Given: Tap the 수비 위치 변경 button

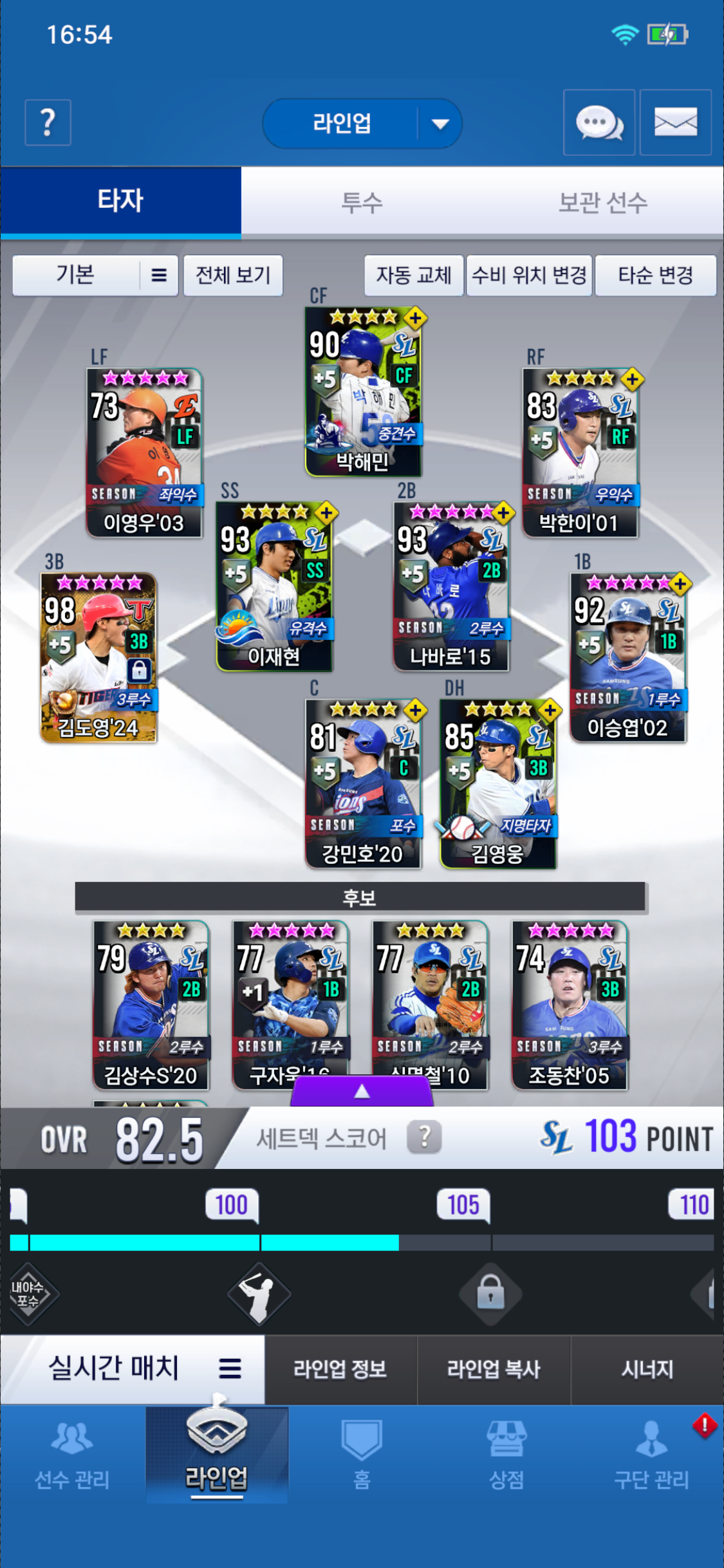Looking at the screenshot, I should tap(529, 275).
